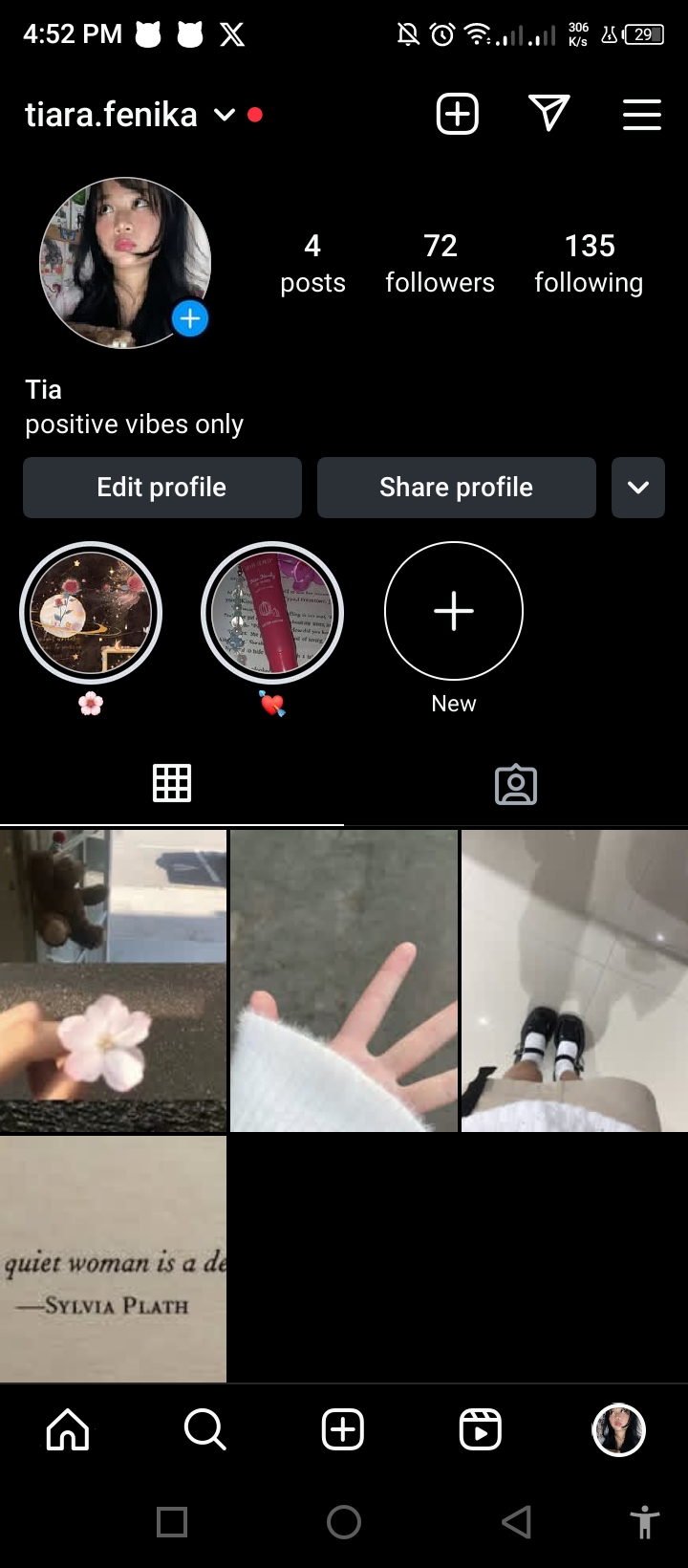The image size is (688, 1568).
Task: Switch to the tagged photos tab
Action: tap(515, 784)
